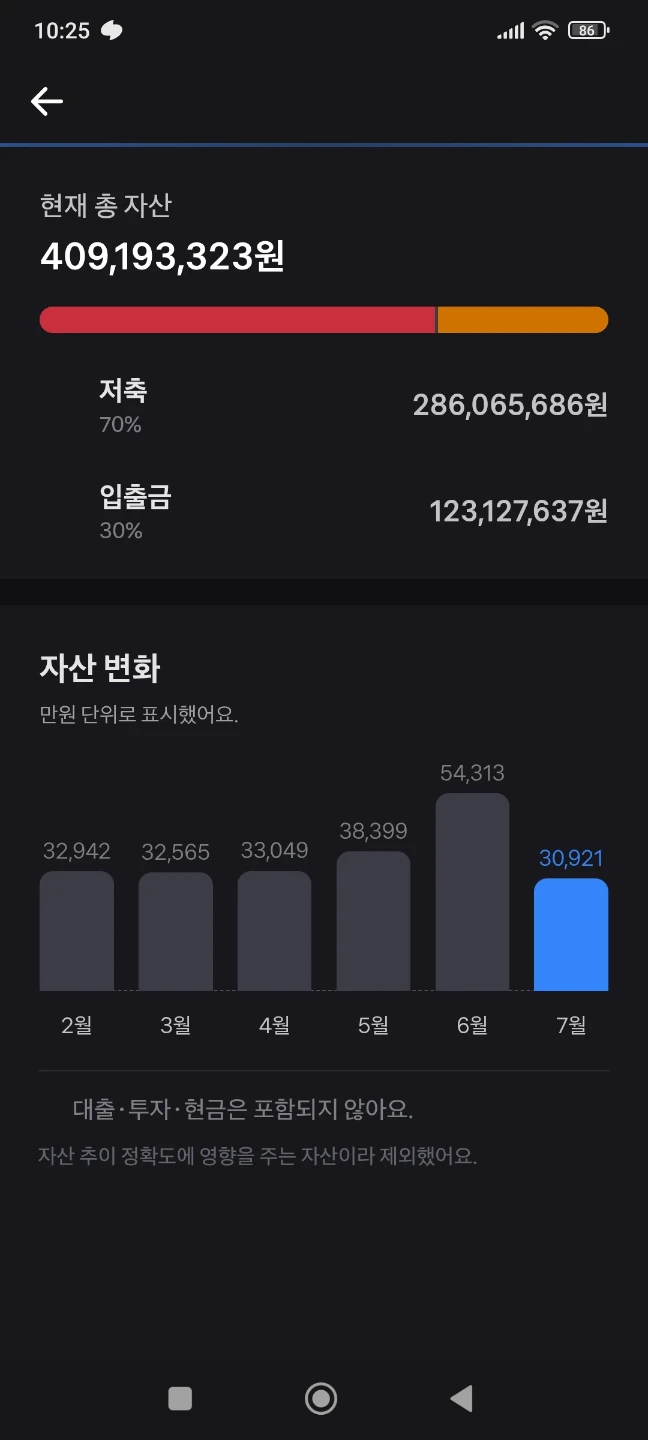Open the 입출금 asset row
Image resolution: width=648 pixels, height=1440 pixels.
[x=324, y=512]
